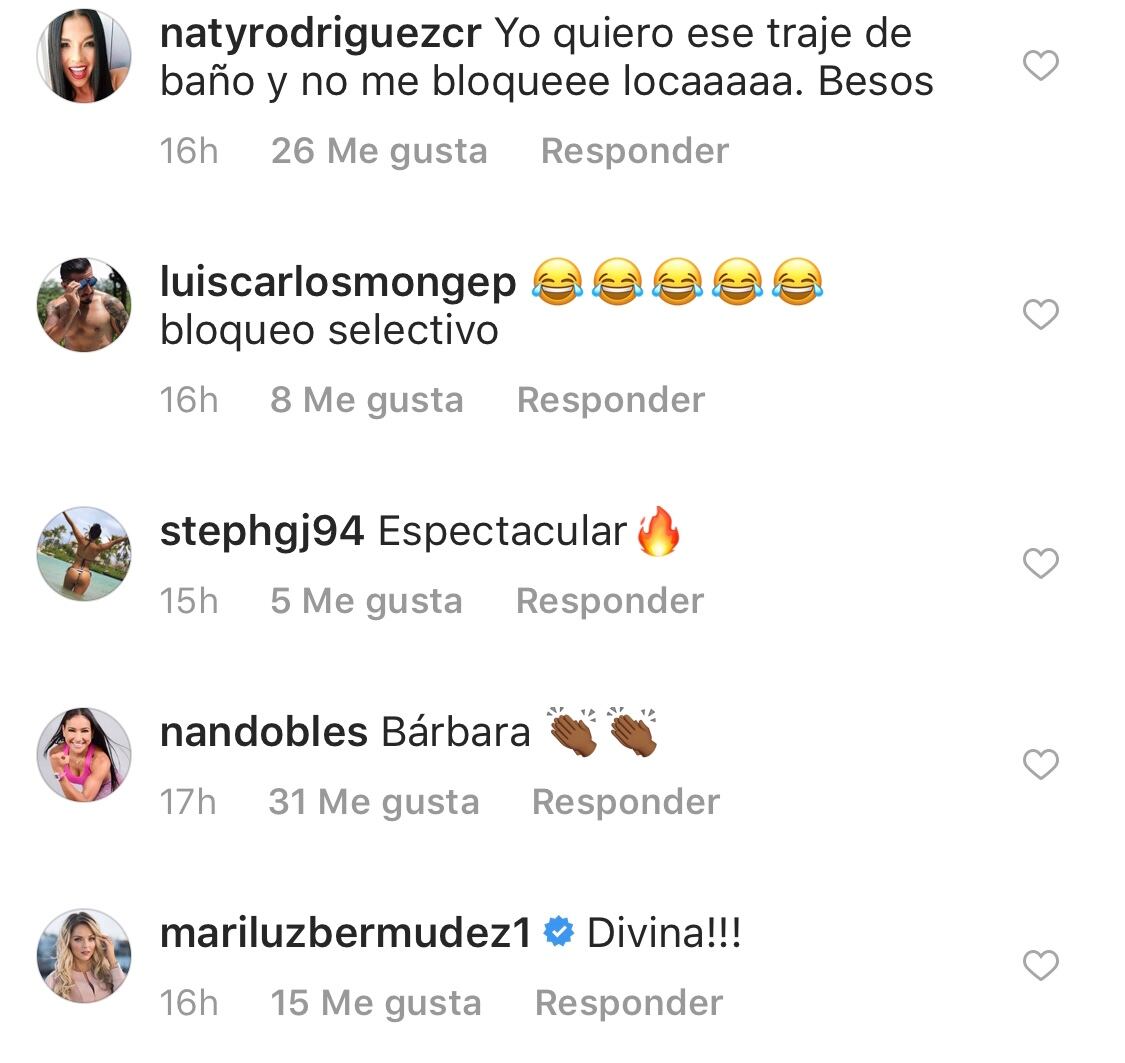Open the username link mariluzbermudez1
The width and height of the screenshot is (1125, 1063).
coord(345,933)
